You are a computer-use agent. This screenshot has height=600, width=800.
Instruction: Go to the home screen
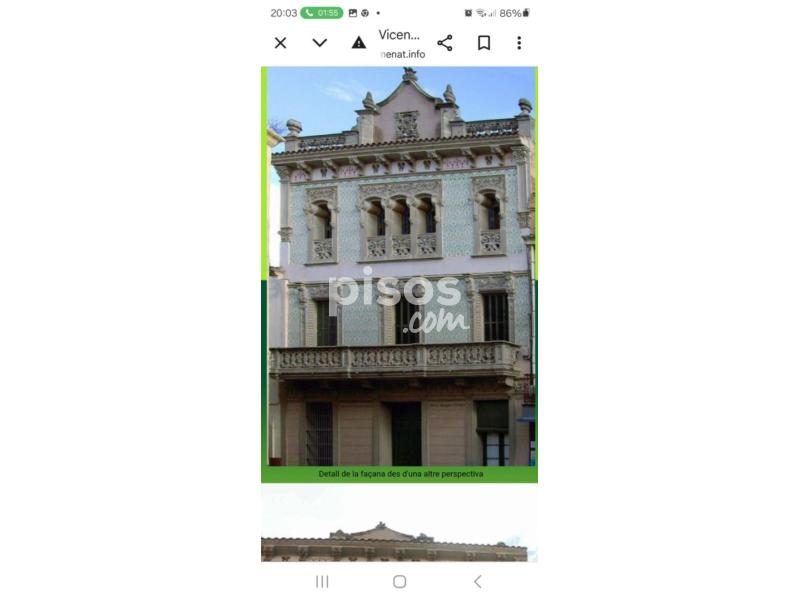pos(399,581)
